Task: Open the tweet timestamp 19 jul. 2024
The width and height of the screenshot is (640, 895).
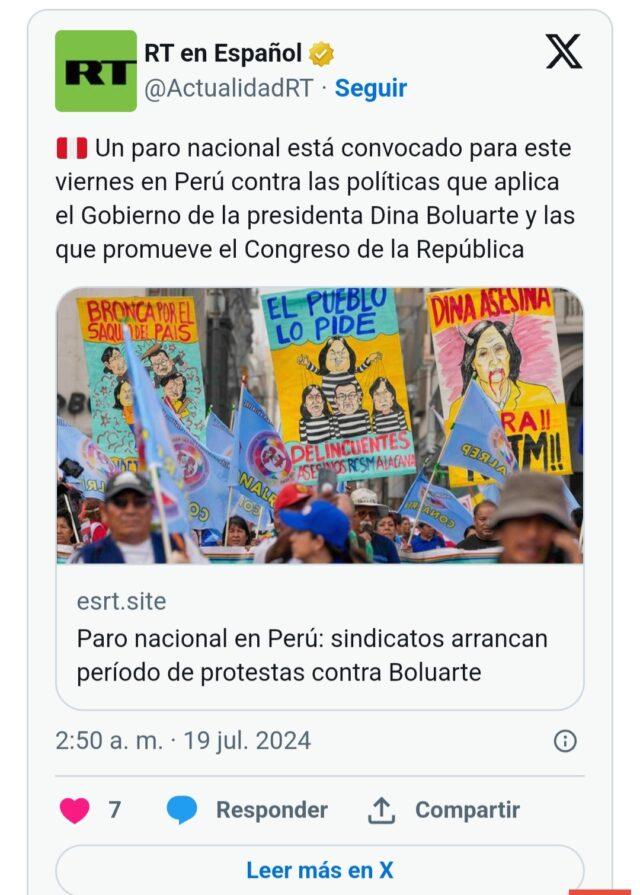Action: click(x=183, y=741)
